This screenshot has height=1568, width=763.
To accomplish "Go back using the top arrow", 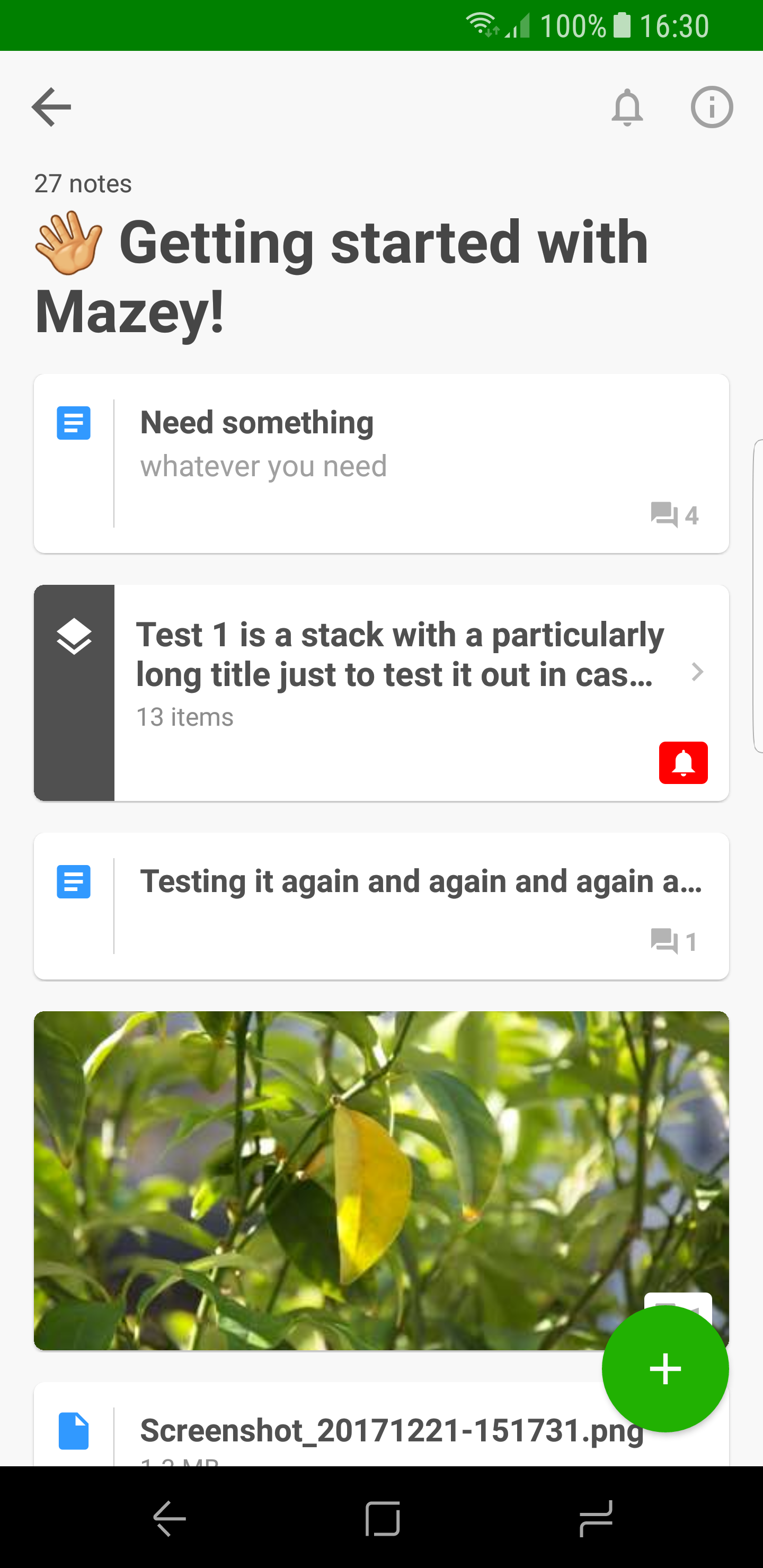I will click(52, 107).
